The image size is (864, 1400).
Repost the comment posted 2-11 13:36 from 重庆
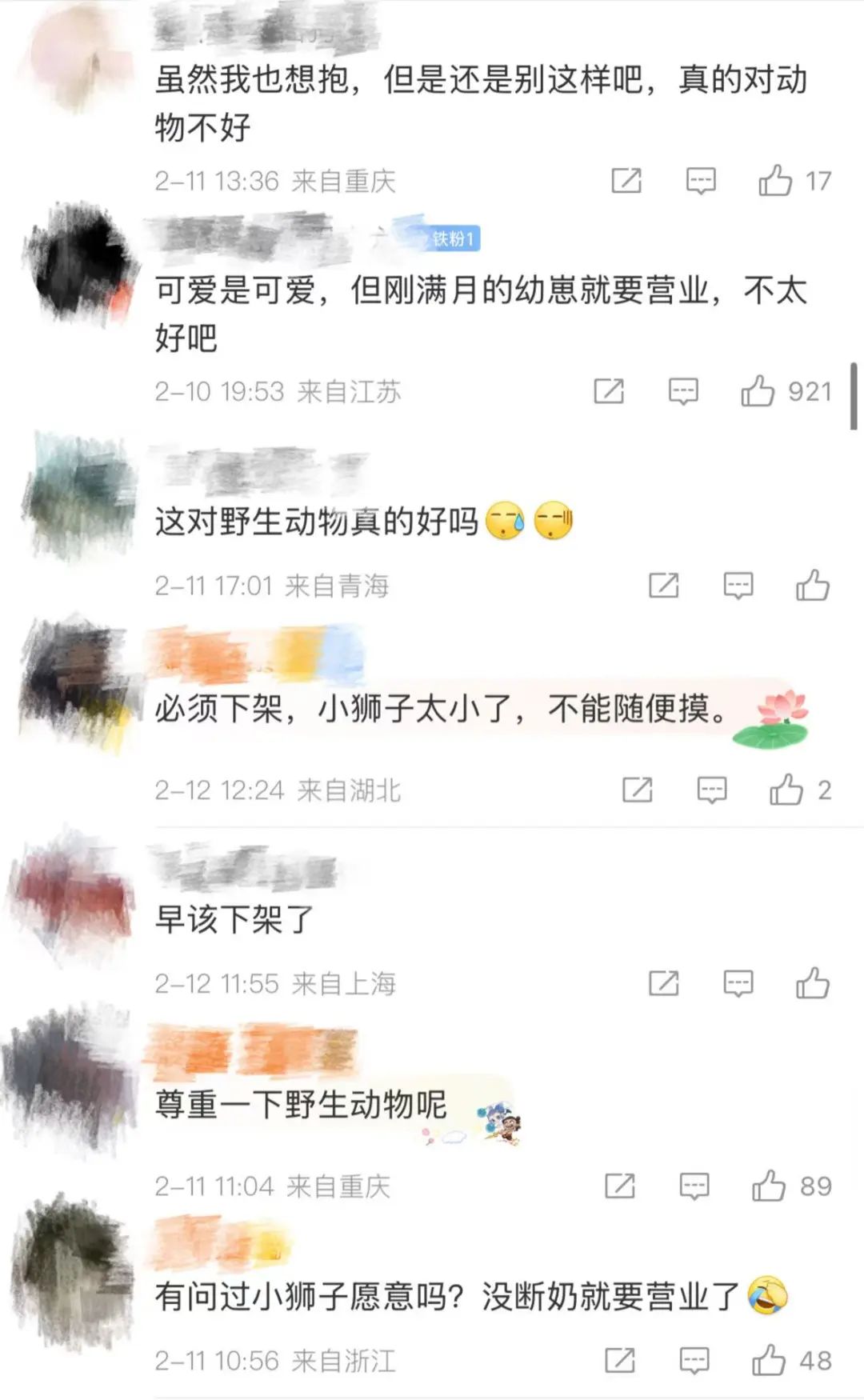point(626,182)
